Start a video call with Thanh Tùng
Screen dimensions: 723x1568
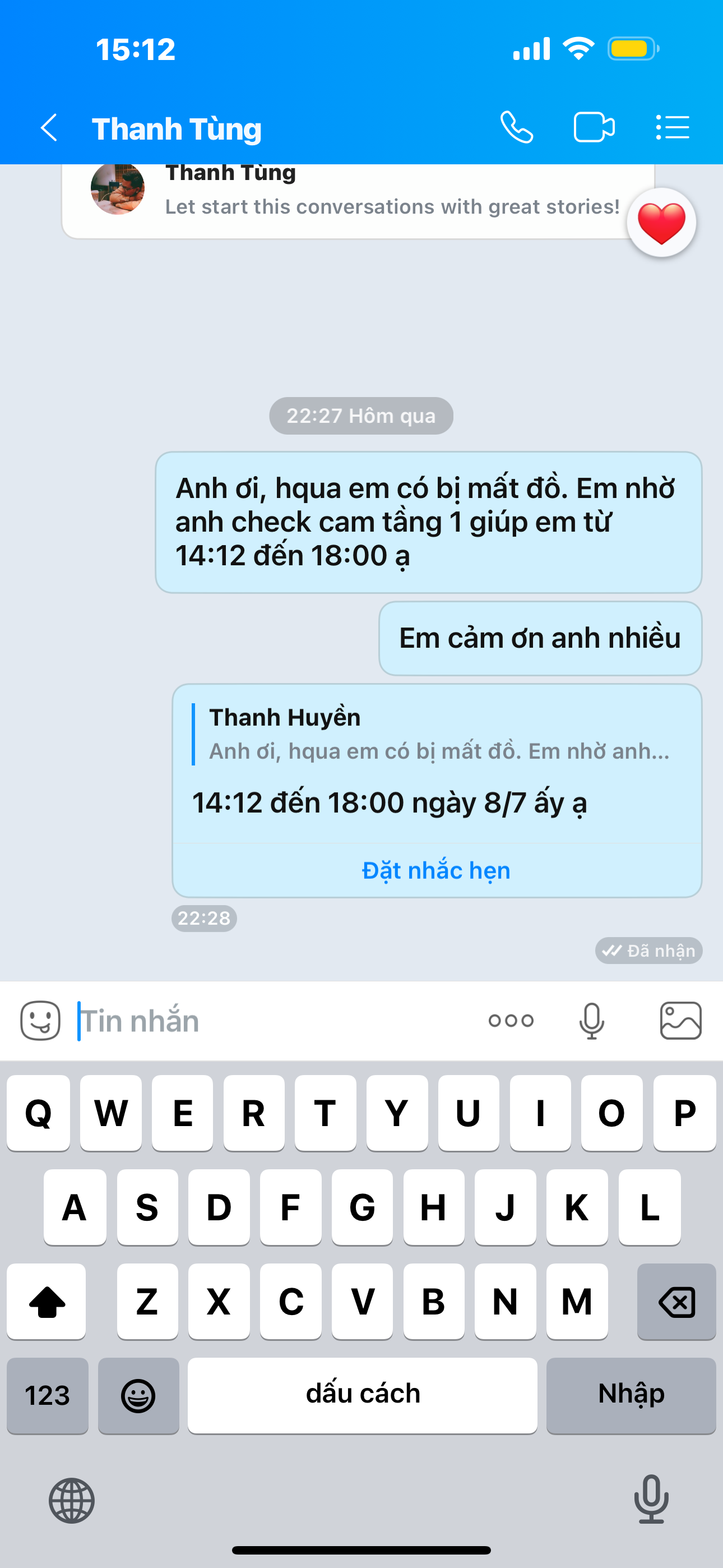click(594, 128)
